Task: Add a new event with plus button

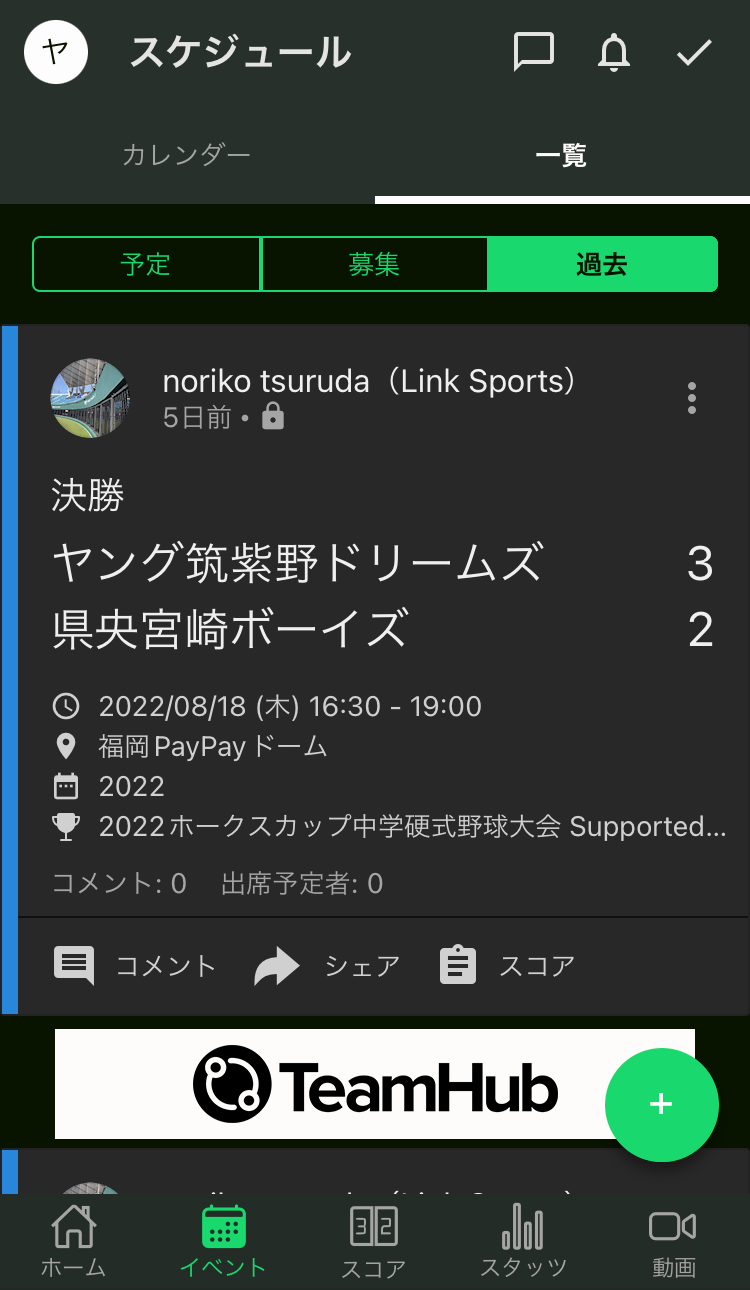Action: tap(661, 1104)
